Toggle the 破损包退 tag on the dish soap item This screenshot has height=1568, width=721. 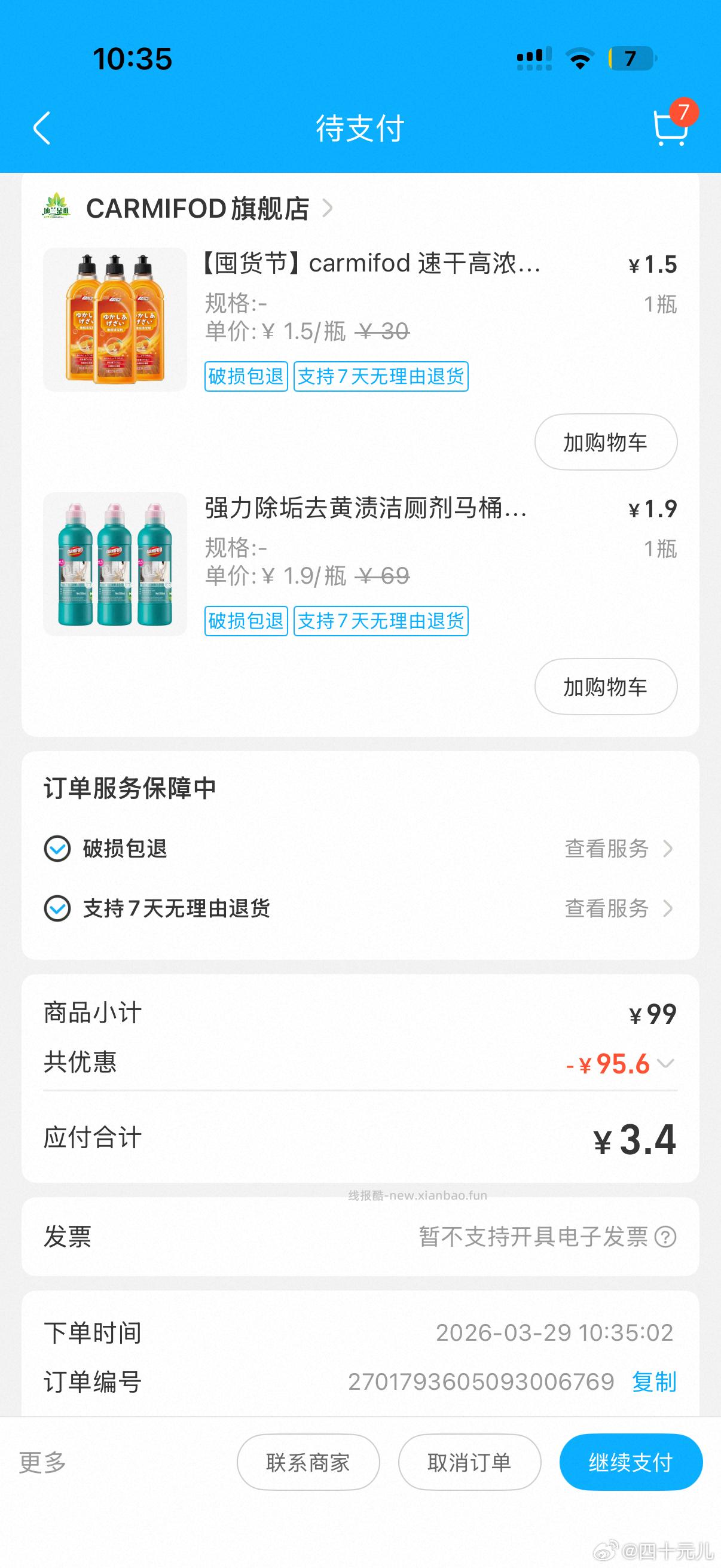[x=246, y=376]
